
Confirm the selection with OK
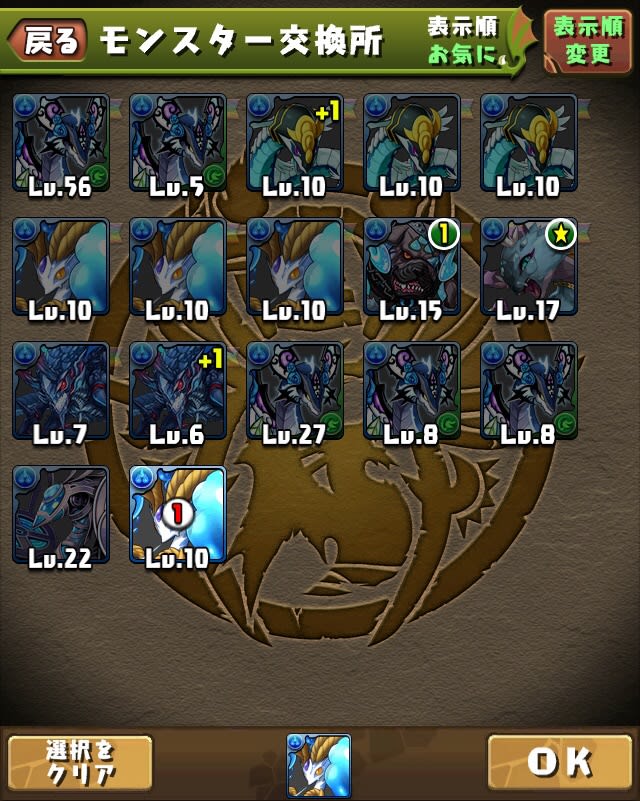[x=559, y=762]
